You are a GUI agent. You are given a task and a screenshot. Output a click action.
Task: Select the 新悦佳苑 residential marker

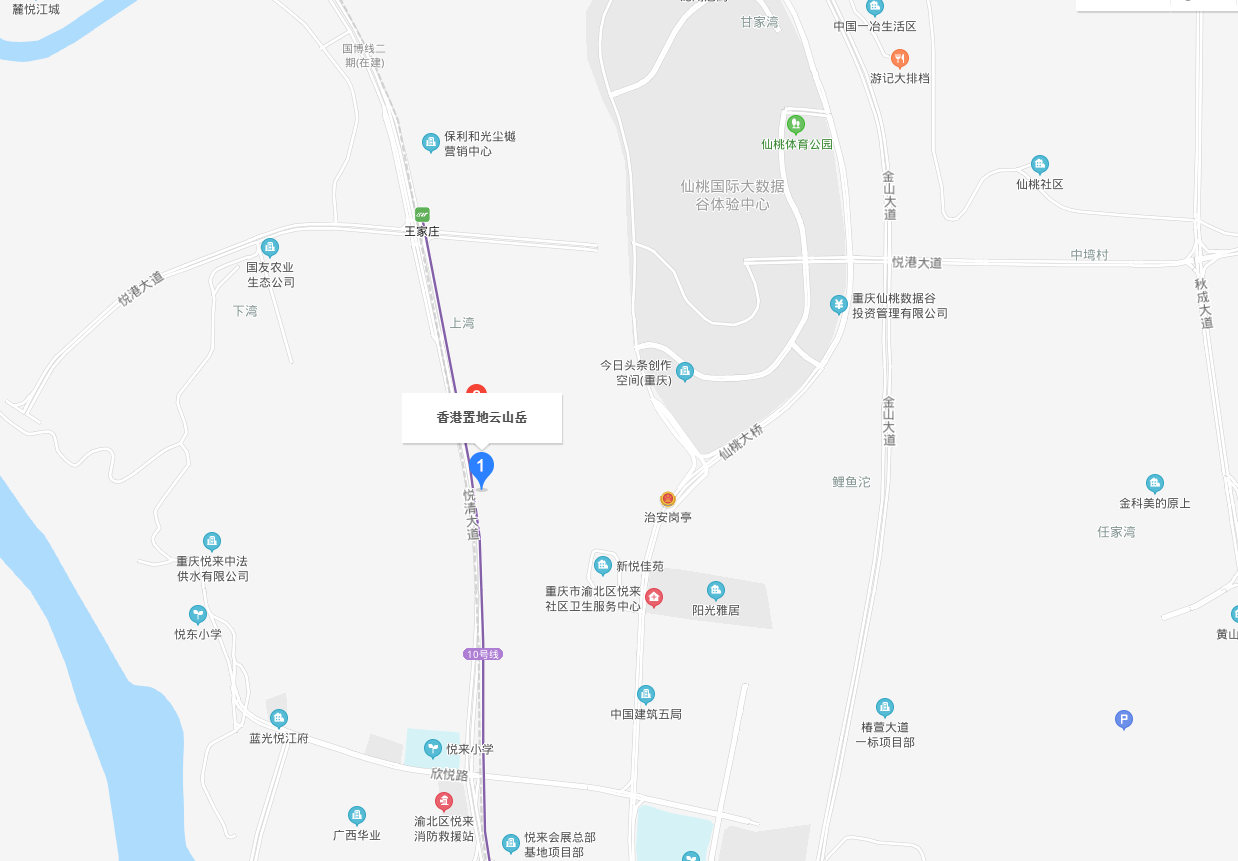[602, 566]
